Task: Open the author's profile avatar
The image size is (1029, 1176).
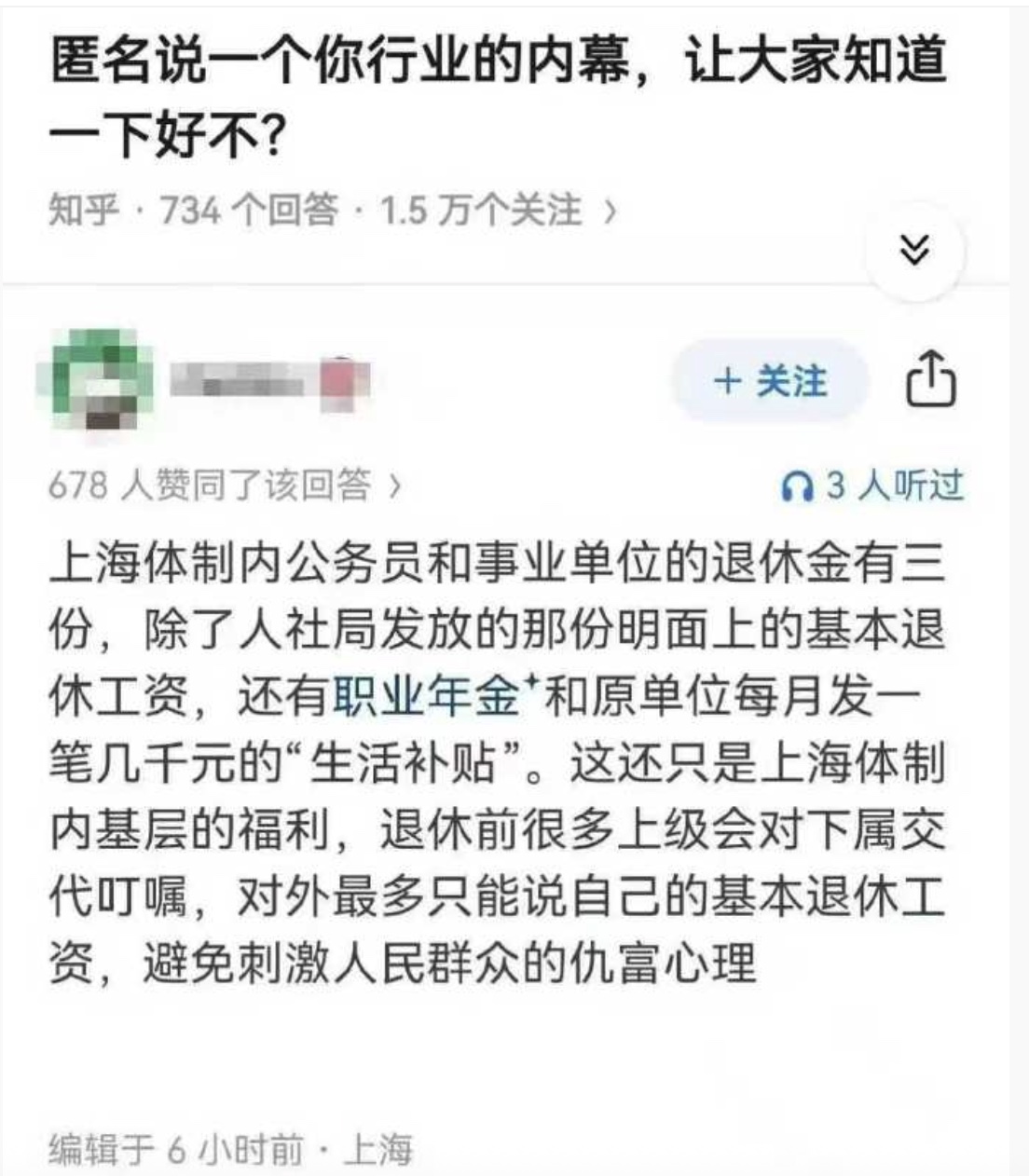Action: [90, 379]
